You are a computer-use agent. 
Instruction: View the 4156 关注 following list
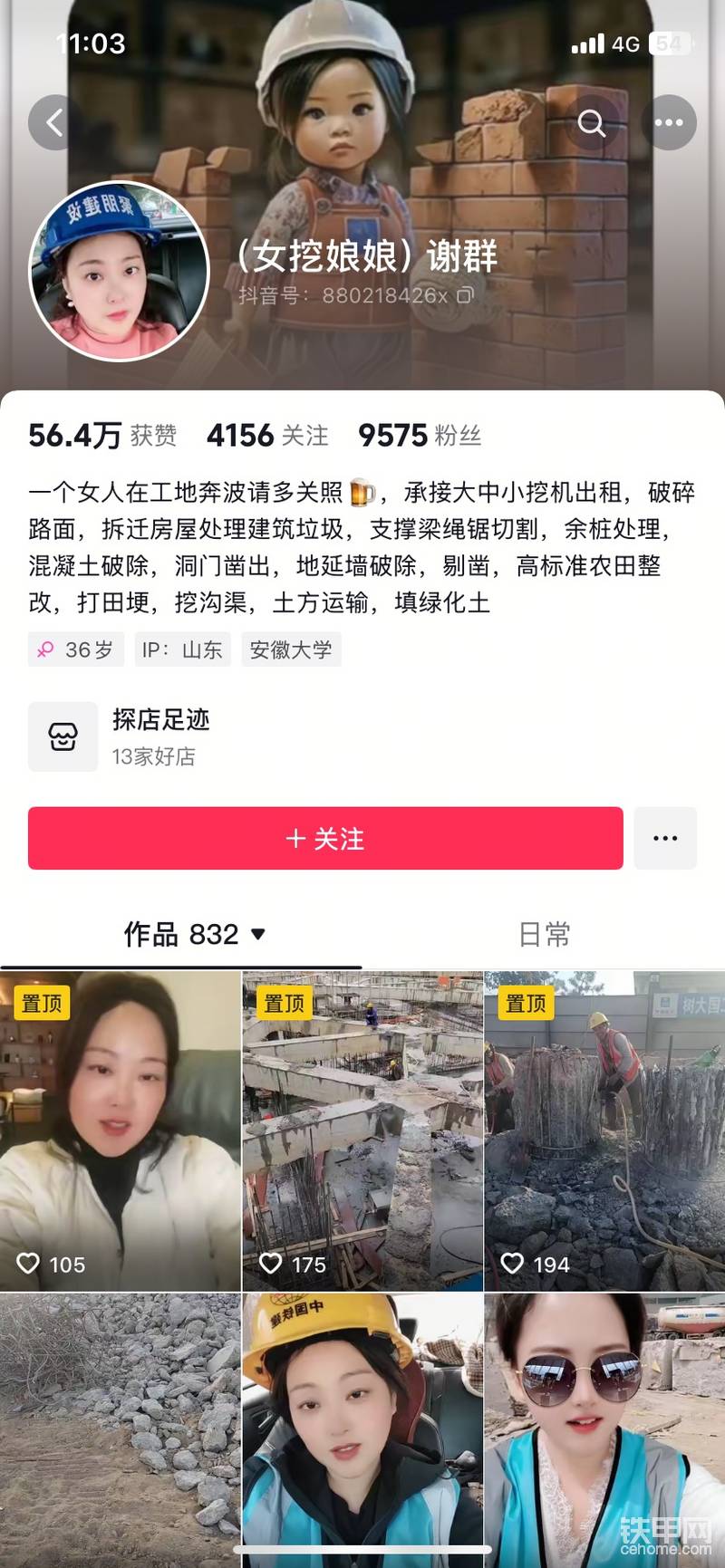pyautogui.click(x=267, y=436)
